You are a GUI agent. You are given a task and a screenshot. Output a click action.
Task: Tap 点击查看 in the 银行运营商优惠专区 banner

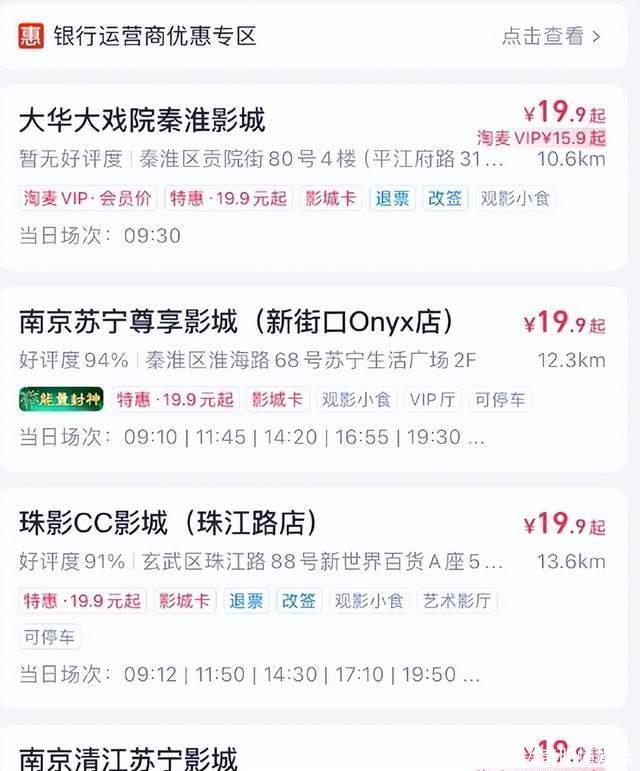pyautogui.click(x=551, y=36)
